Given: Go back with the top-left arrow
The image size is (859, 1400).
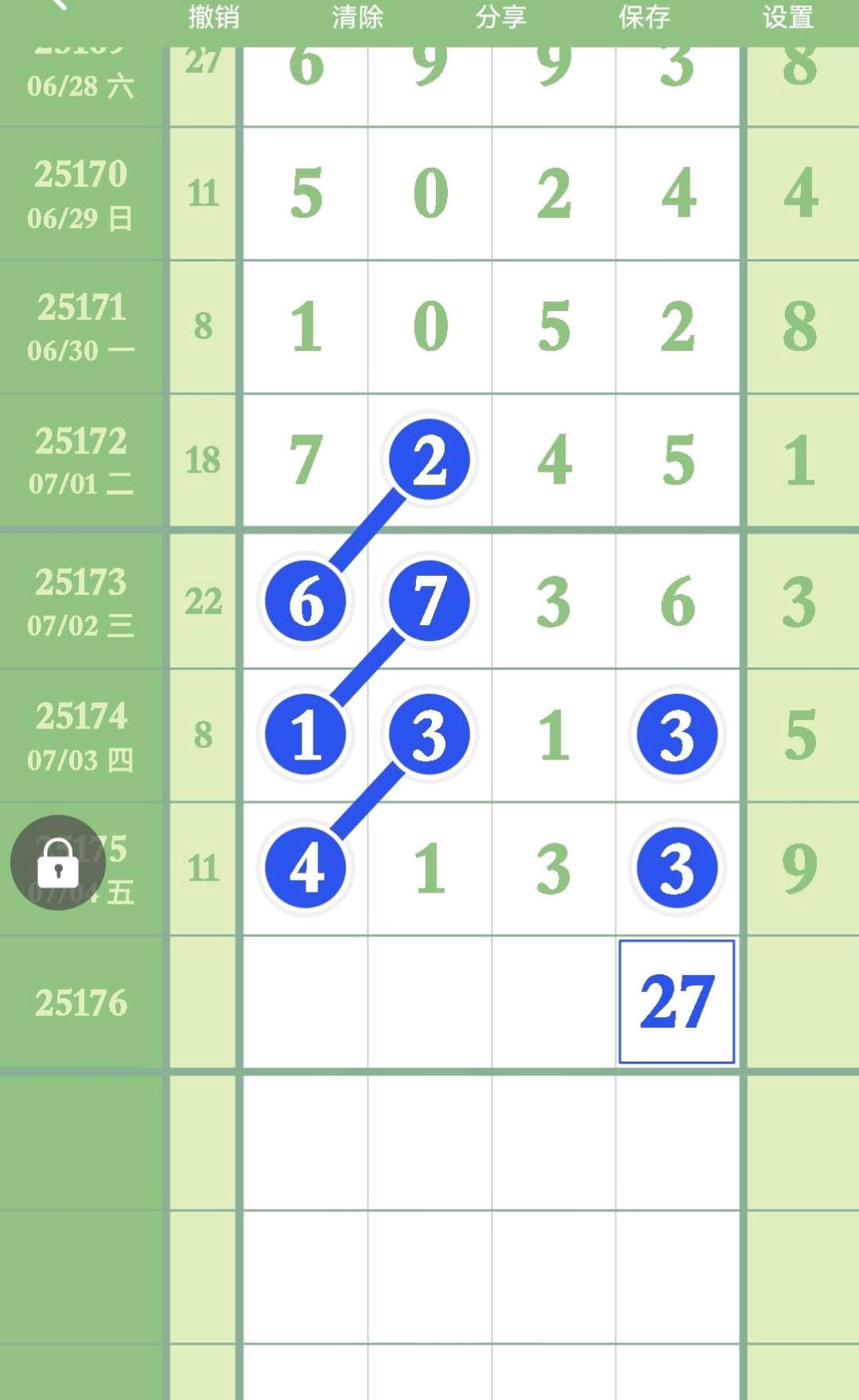Looking at the screenshot, I should pyautogui.click(x=56, y=5).
